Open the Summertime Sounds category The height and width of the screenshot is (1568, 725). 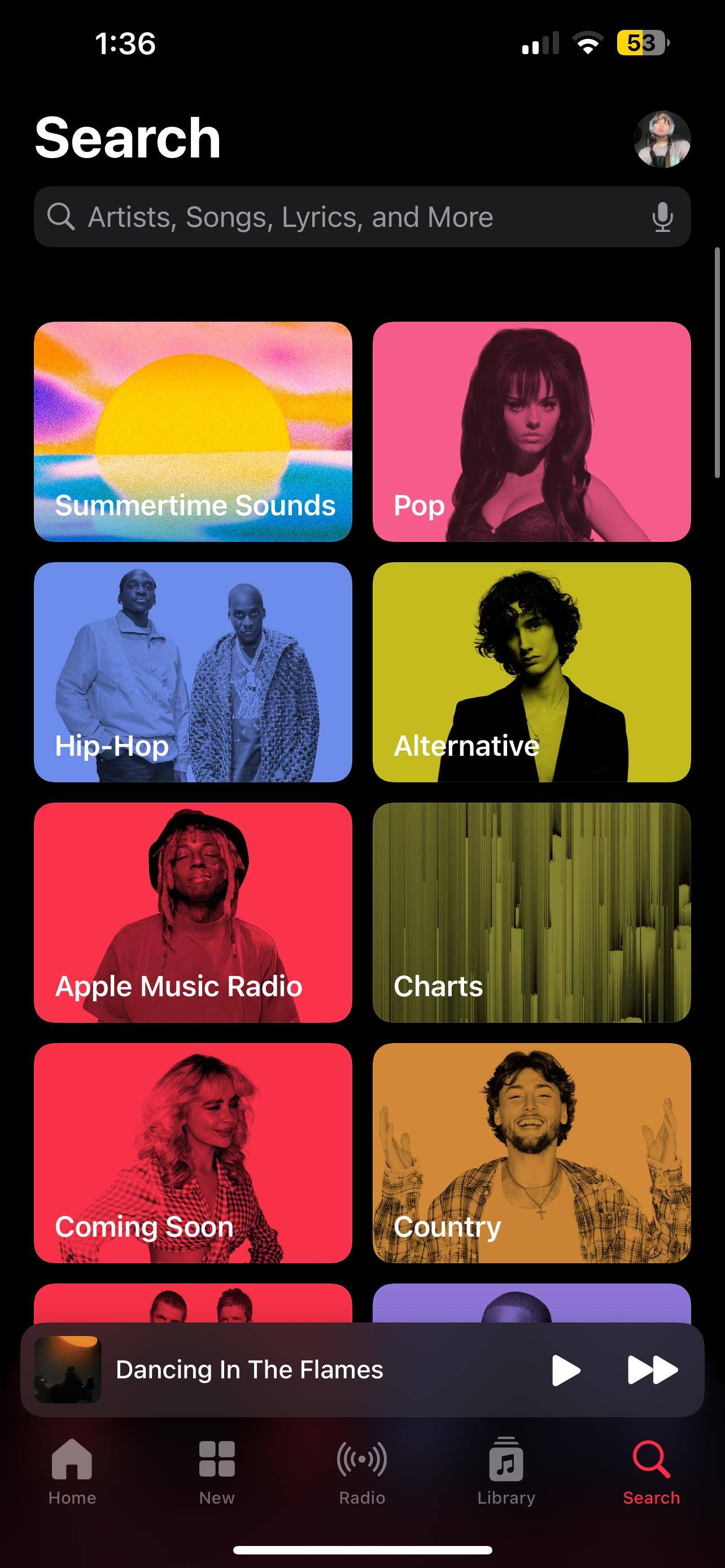[193, 431]
